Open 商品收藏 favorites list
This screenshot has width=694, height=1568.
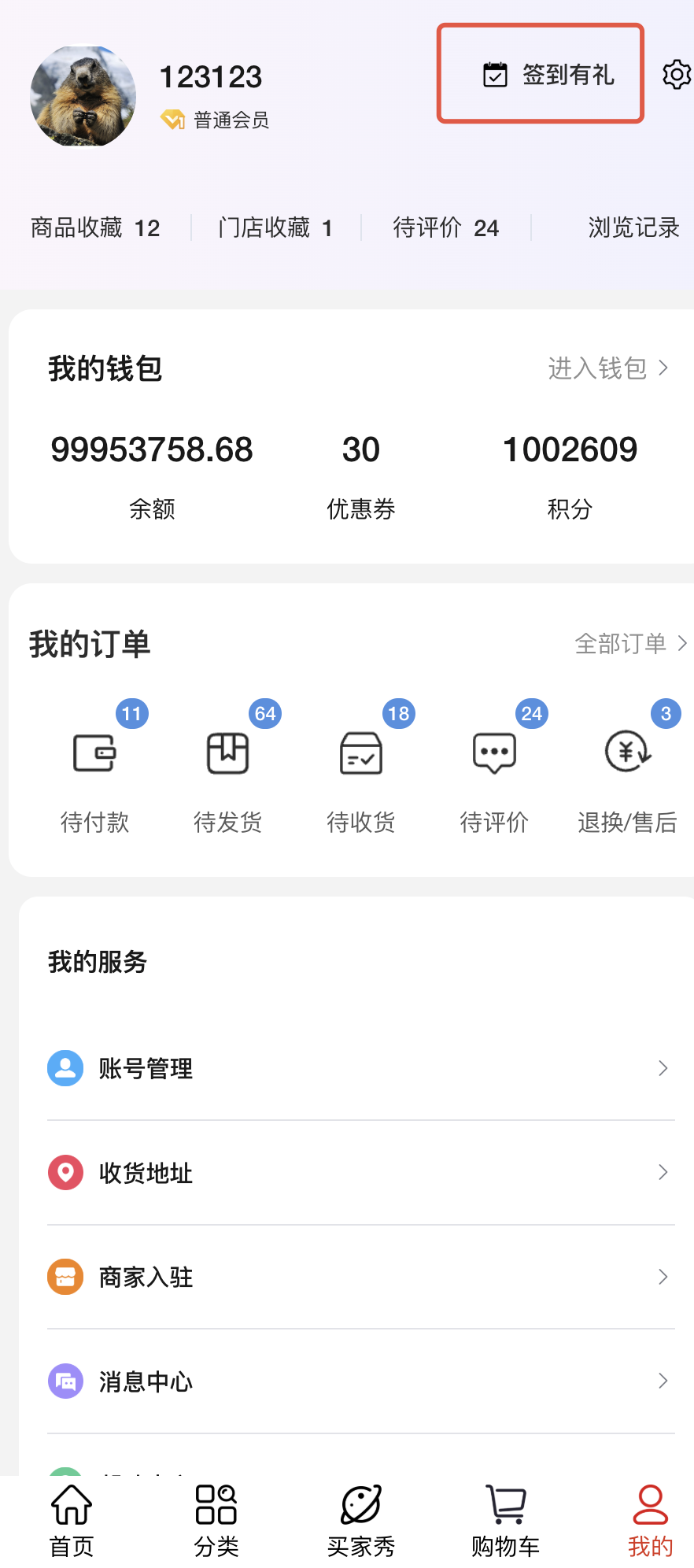[x=95, y=228]
